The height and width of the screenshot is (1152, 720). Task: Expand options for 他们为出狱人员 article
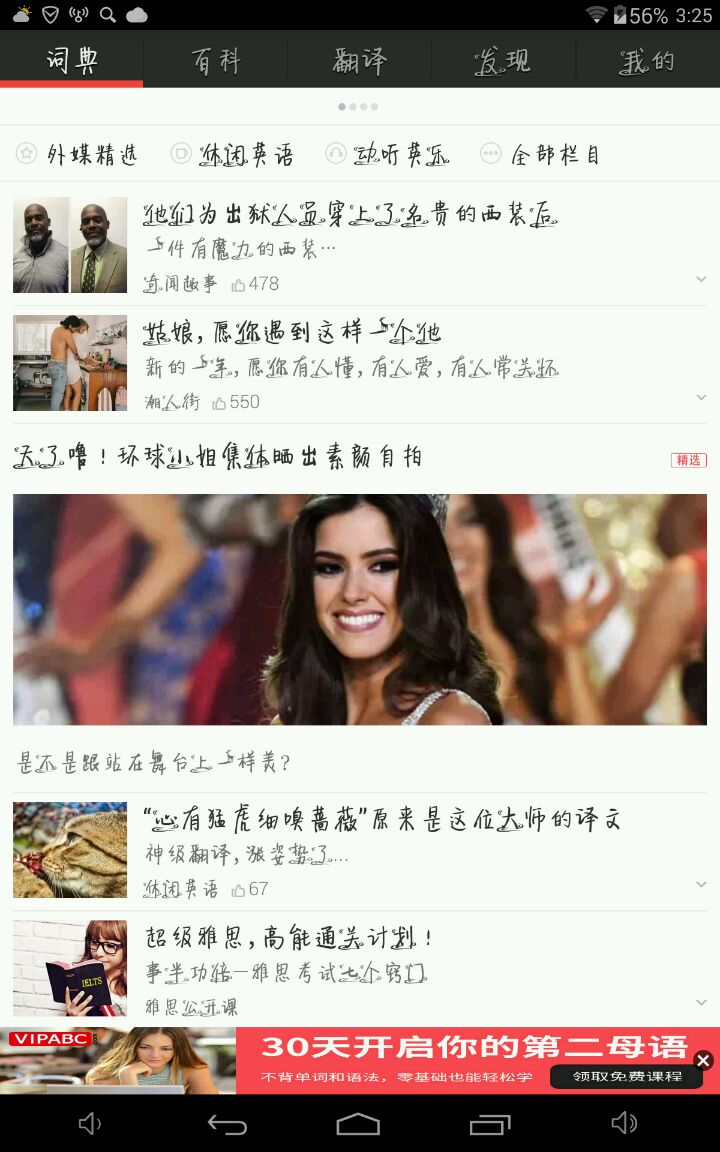[x=701, y=280]
